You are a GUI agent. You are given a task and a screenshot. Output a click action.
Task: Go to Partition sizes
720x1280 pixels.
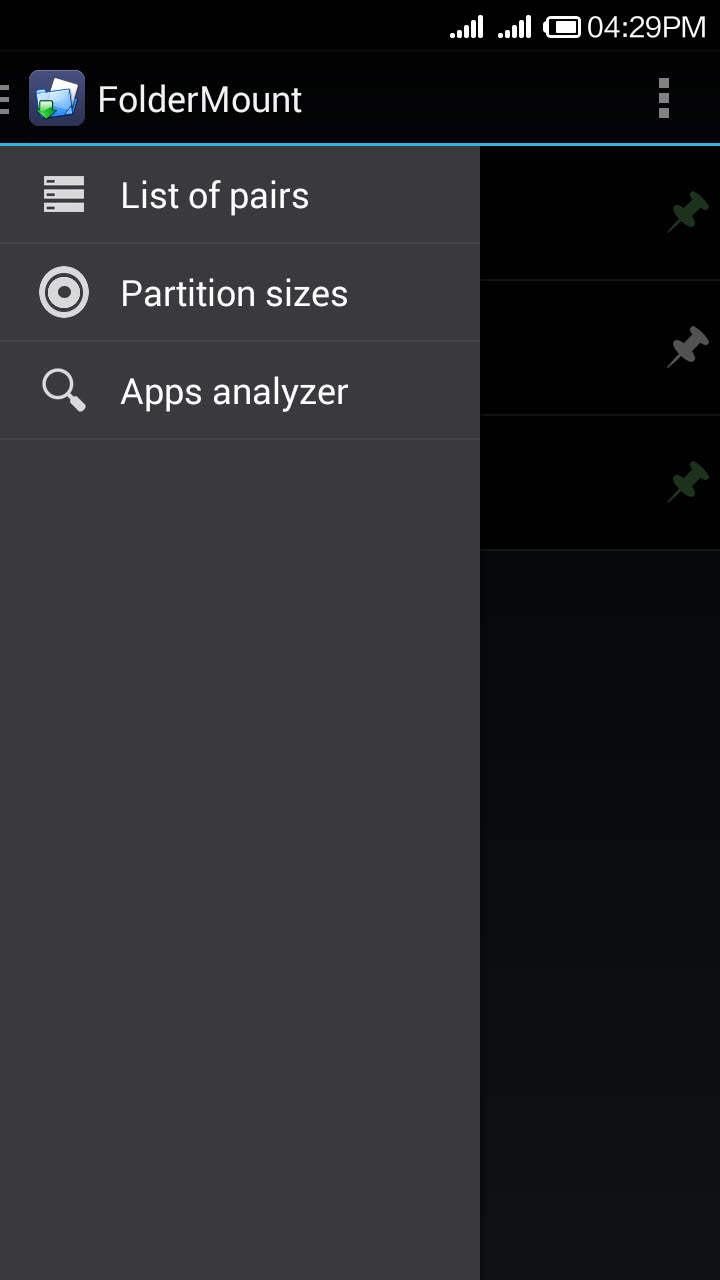point(240,293)
